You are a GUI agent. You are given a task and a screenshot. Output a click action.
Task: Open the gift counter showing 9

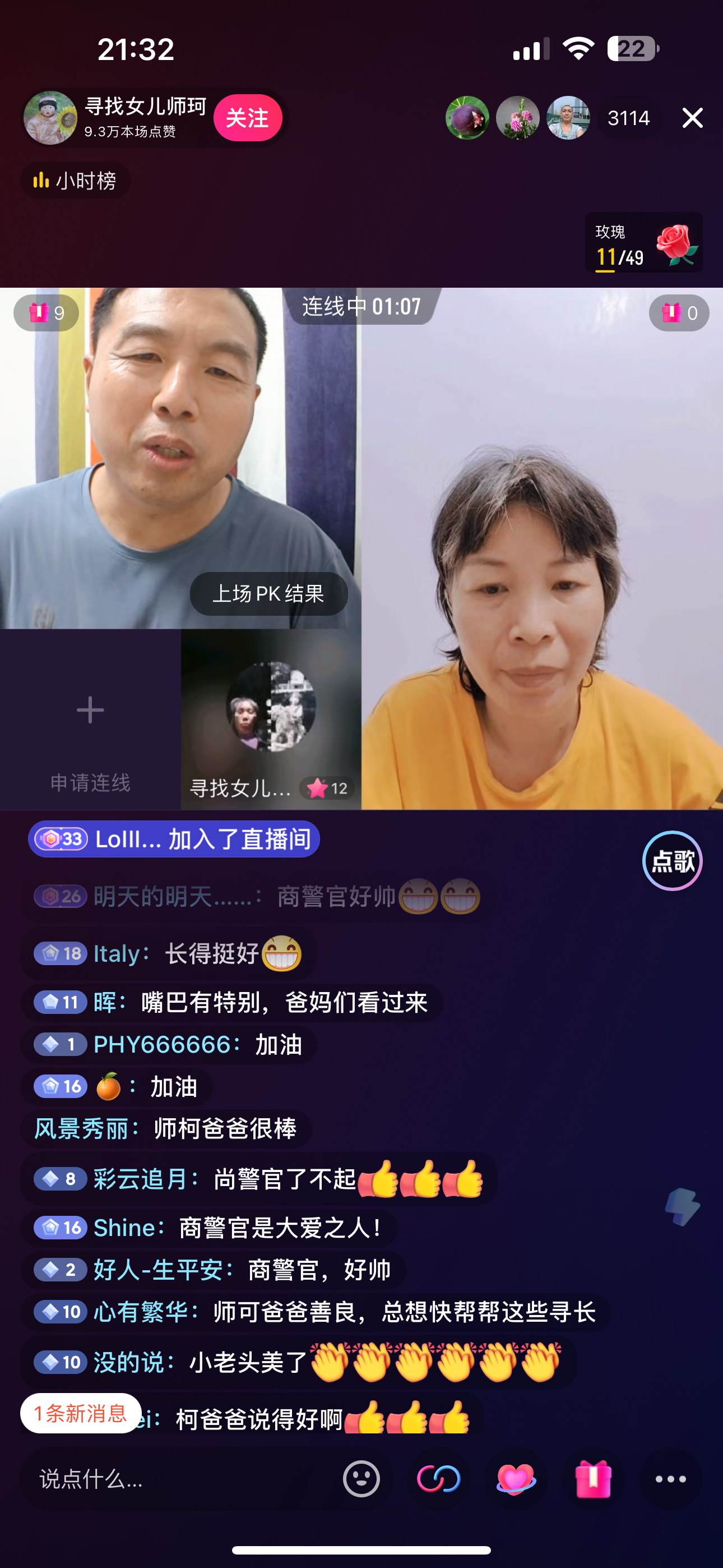tap(47, 313)
